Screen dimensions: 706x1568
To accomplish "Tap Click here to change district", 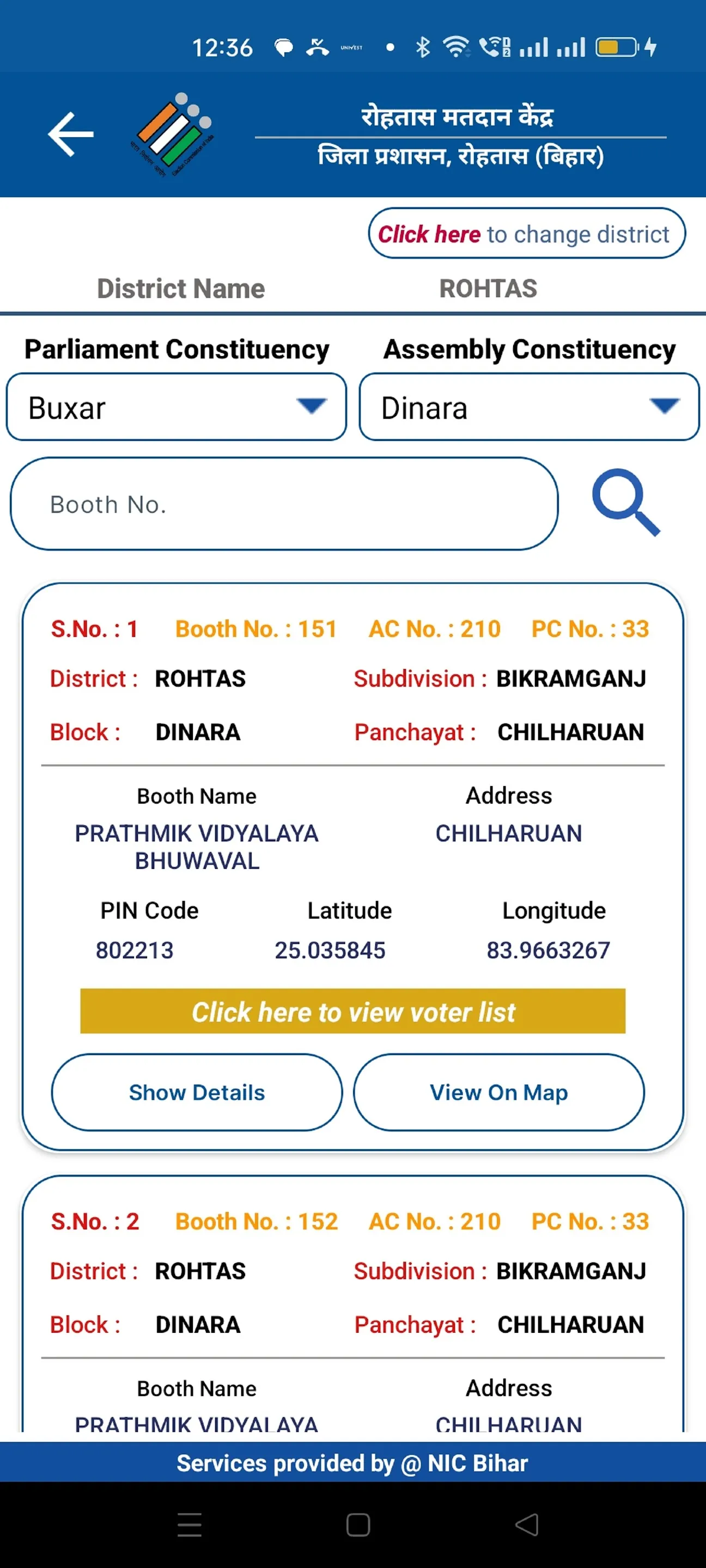I will point(526,234).
